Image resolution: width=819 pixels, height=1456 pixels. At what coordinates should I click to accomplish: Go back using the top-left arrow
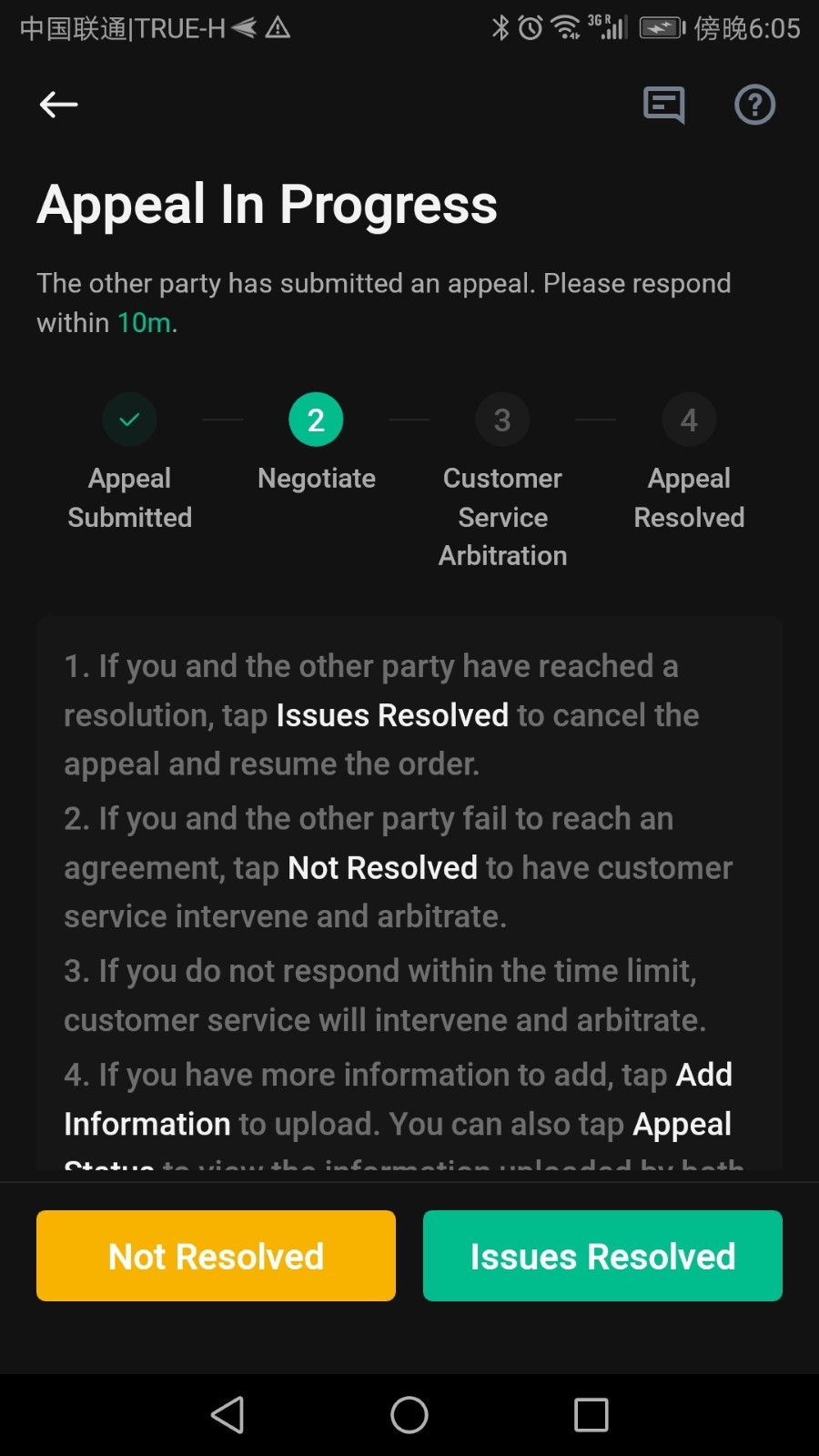[58, 105]
